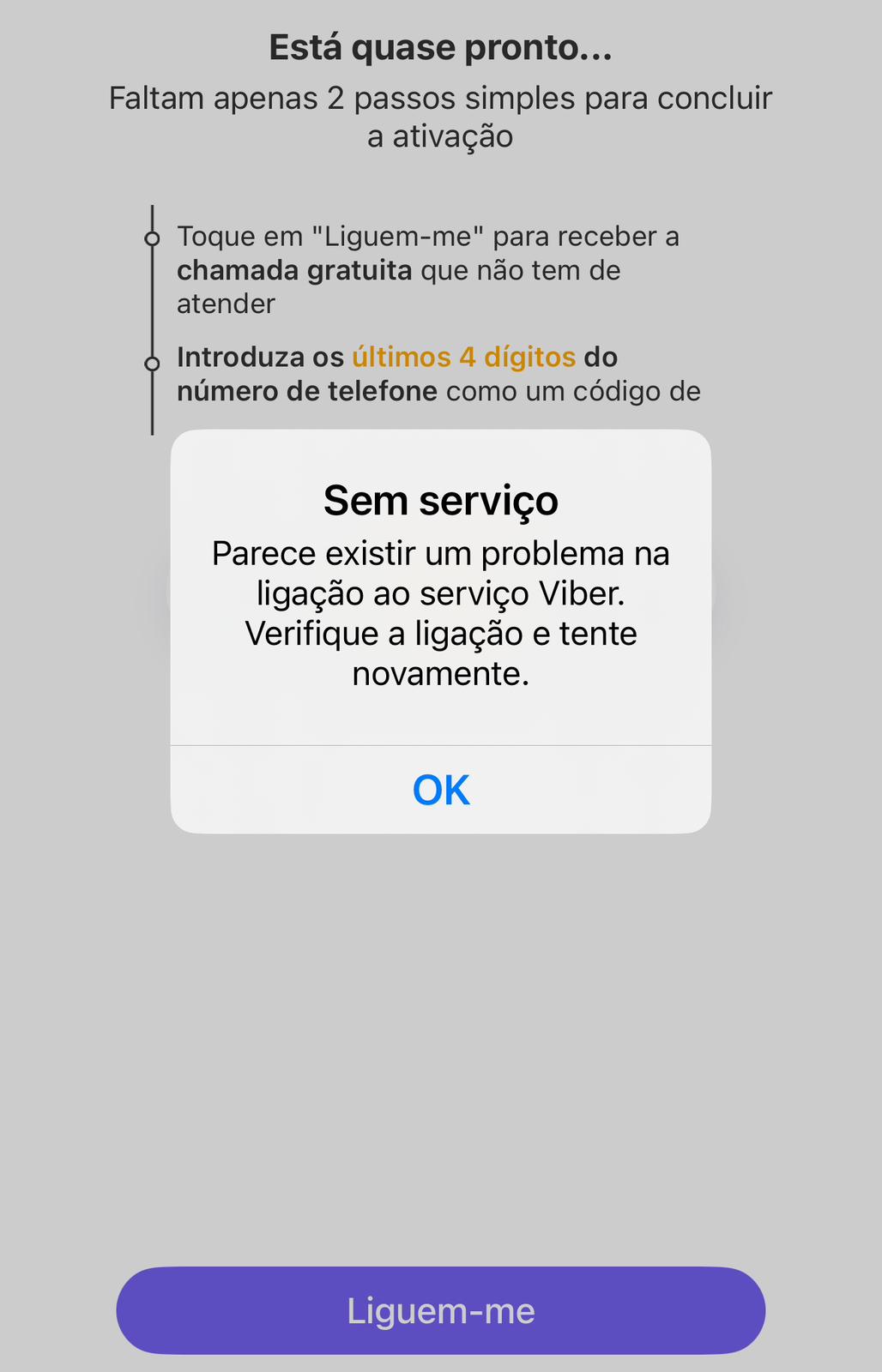Tap the Liguem-me button

click(x=441, y=1310)
